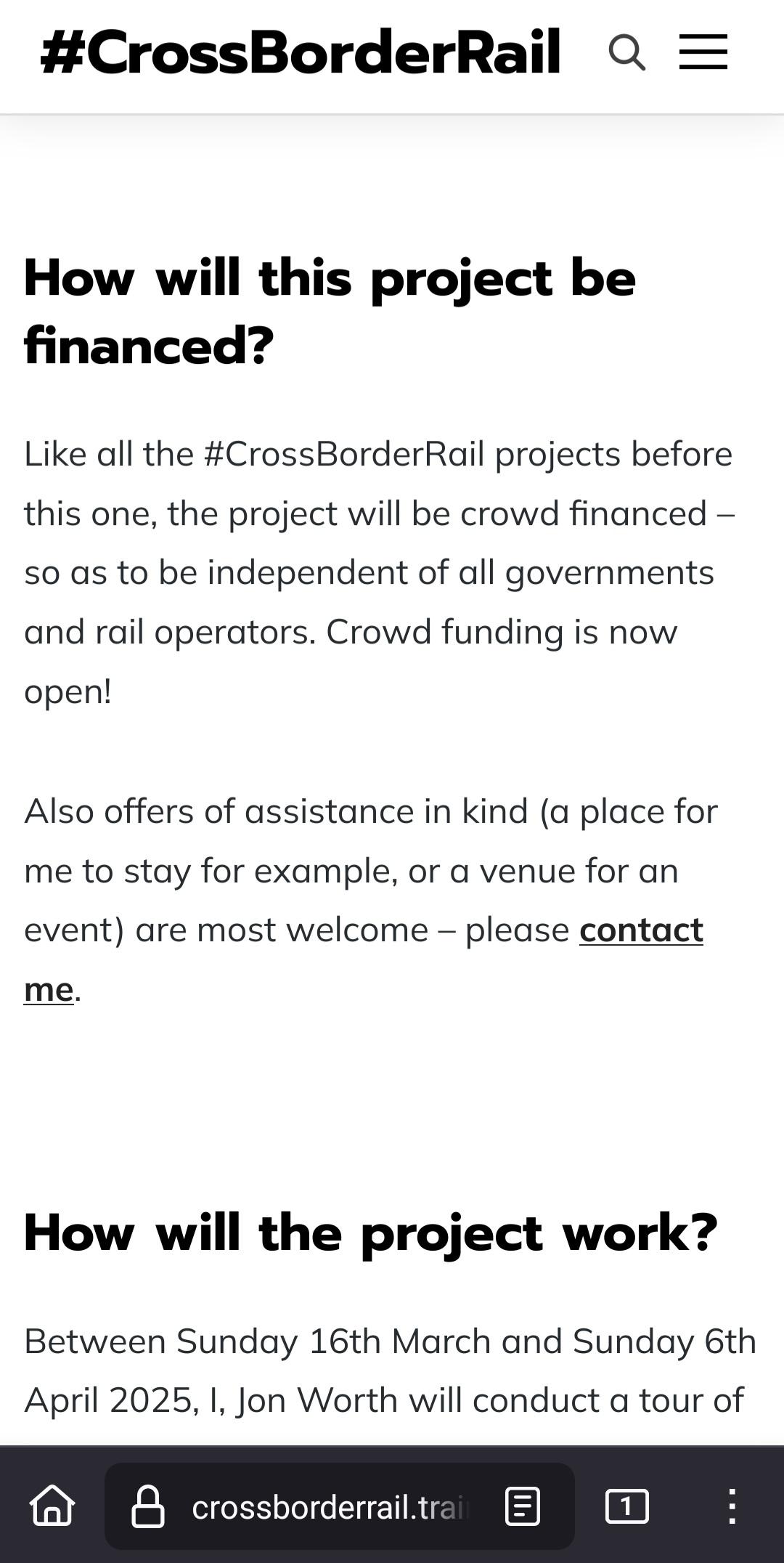The width and height of the screenshot is (784, 1563).
Task: Go to the #CrossBorderRail site title
Action: coord(301,53)
